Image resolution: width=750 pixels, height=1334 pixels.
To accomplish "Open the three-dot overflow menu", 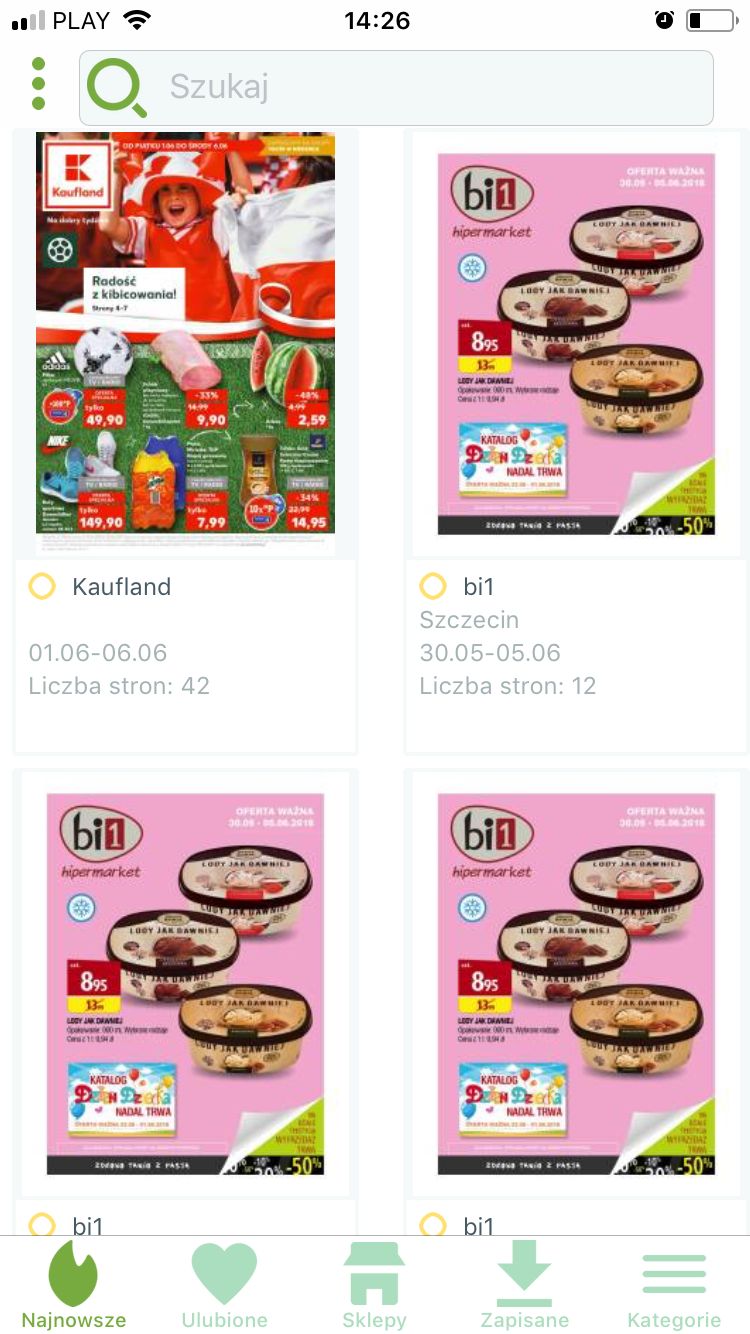I will (x=38, y=84).
